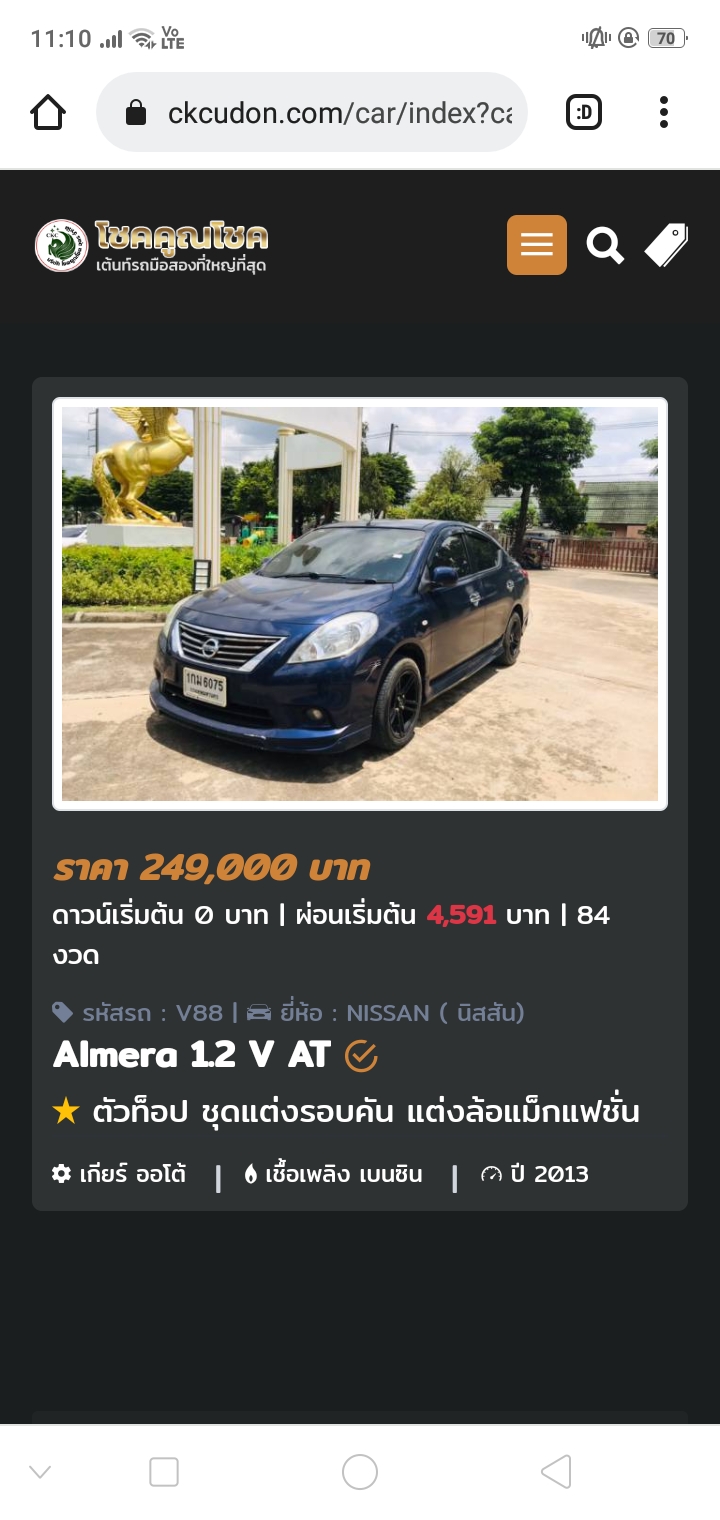Open the browser overflow menu

663,113
